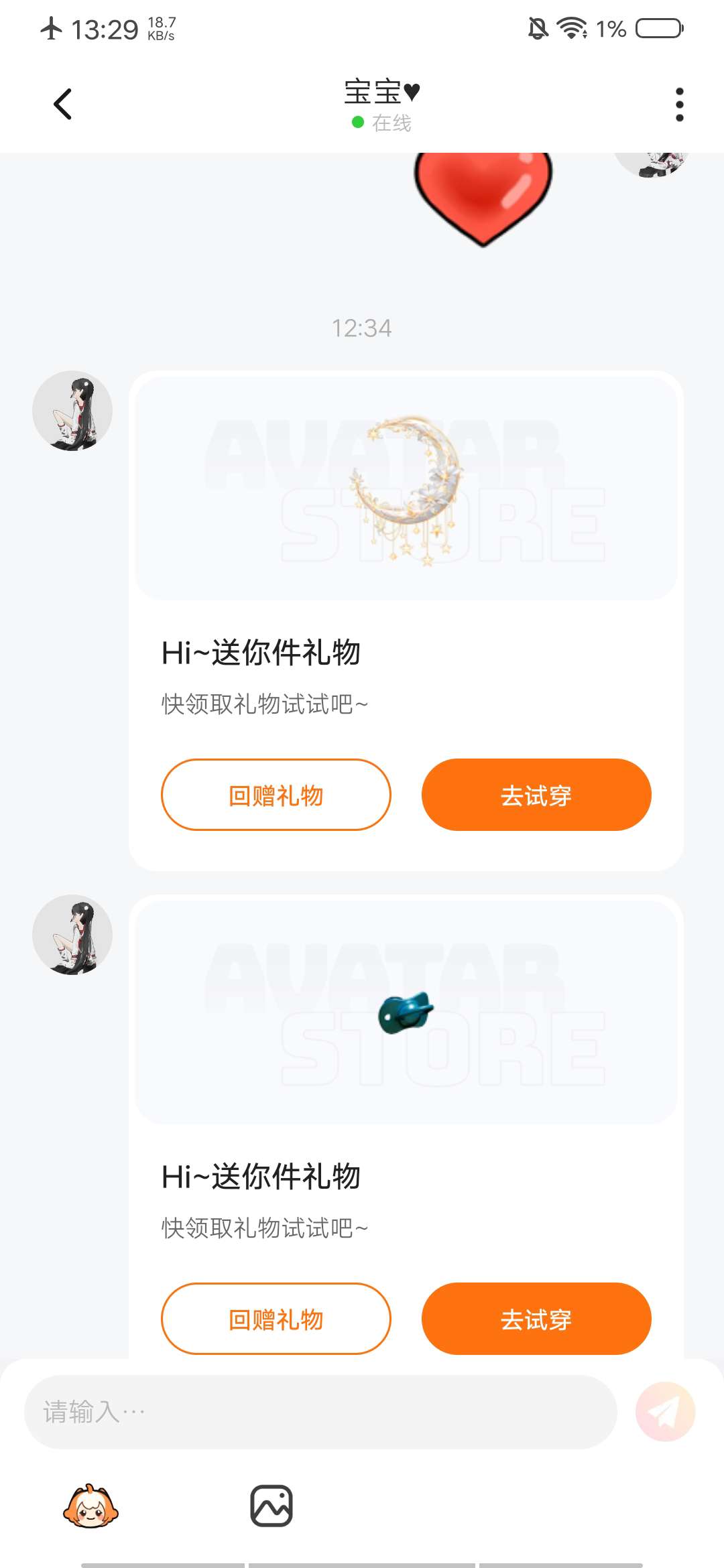Open the emoji sticker panel
Screen dimensions: 724x1568
point(90,1506)
